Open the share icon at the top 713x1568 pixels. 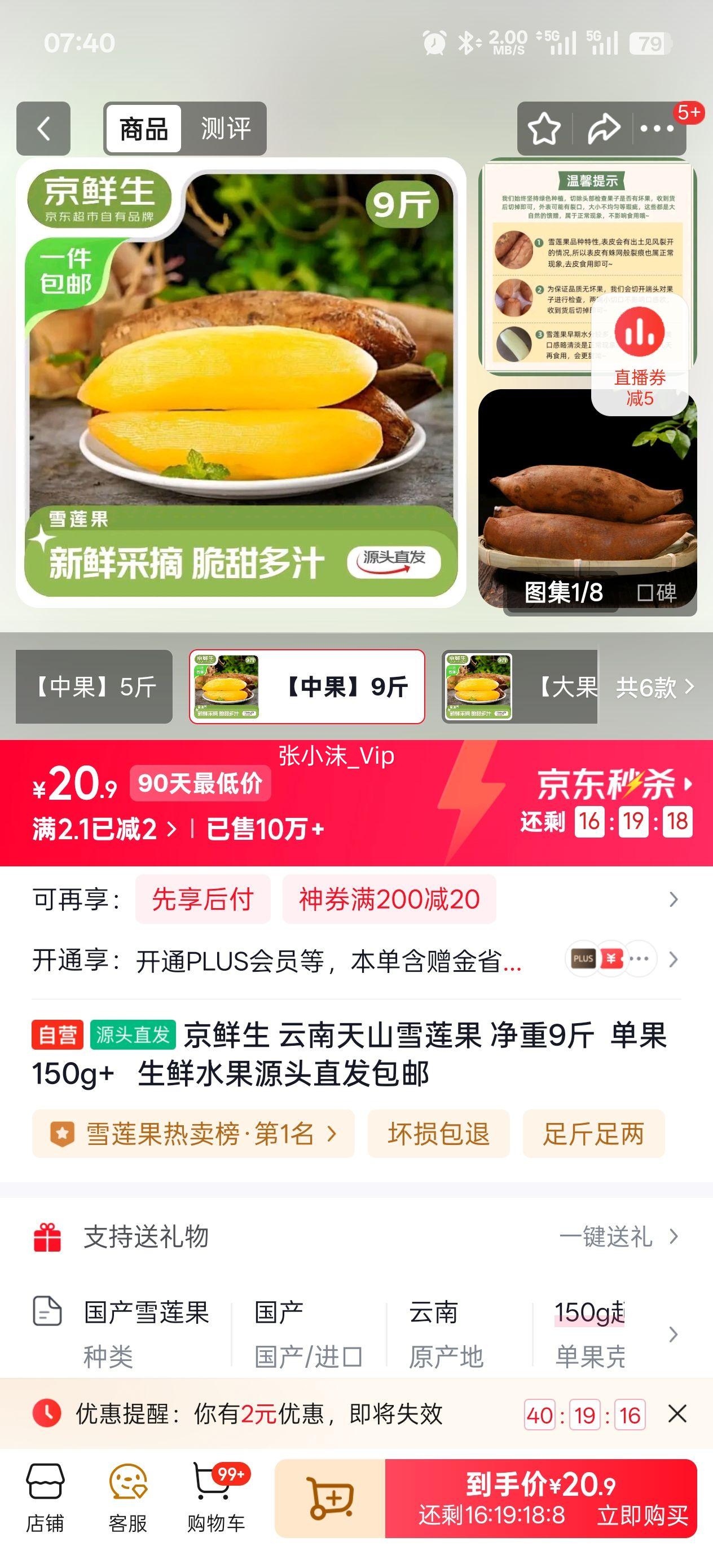click(603, 129)
